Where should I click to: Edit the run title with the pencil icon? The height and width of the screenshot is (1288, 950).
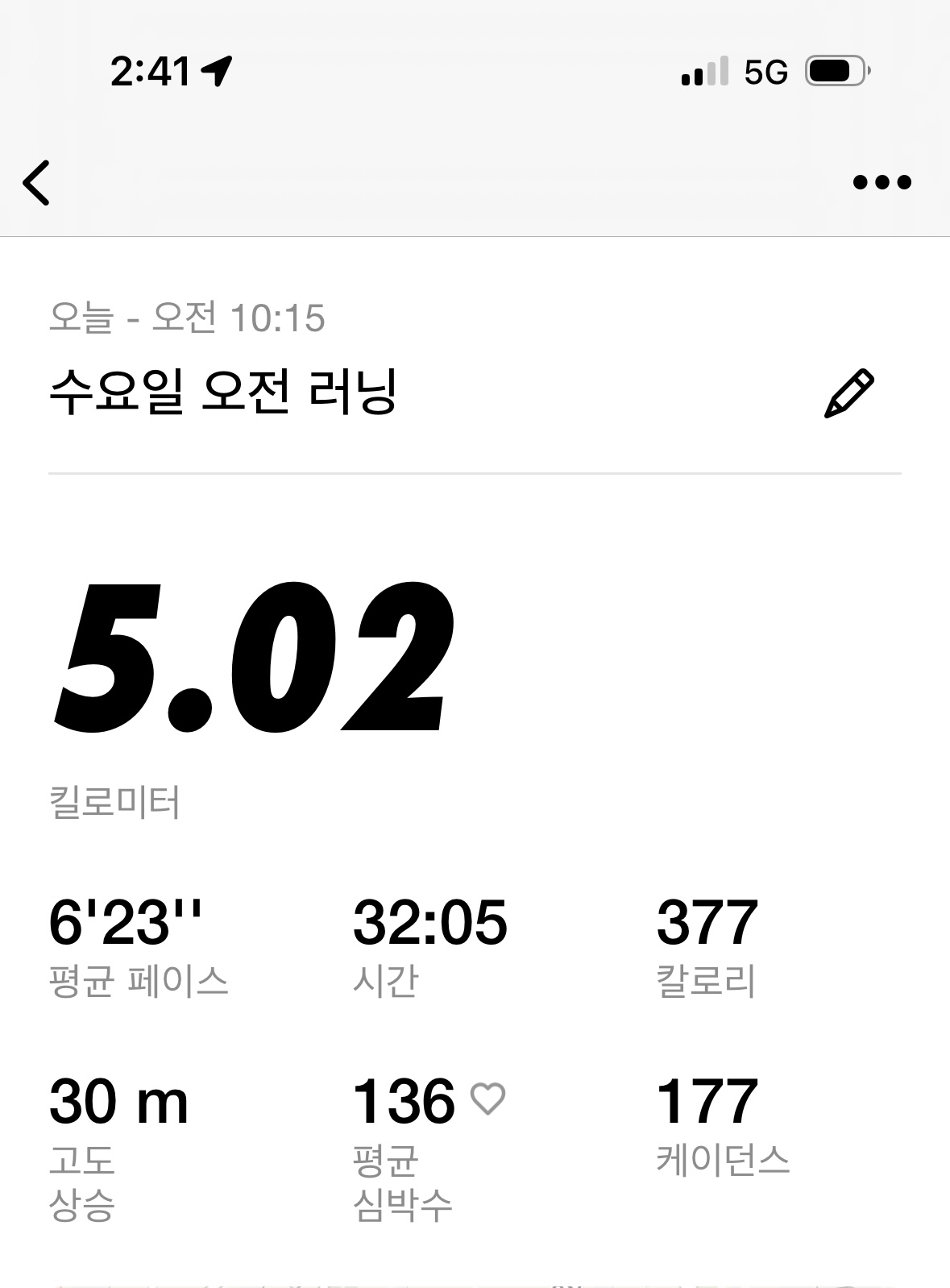(849, 393)
